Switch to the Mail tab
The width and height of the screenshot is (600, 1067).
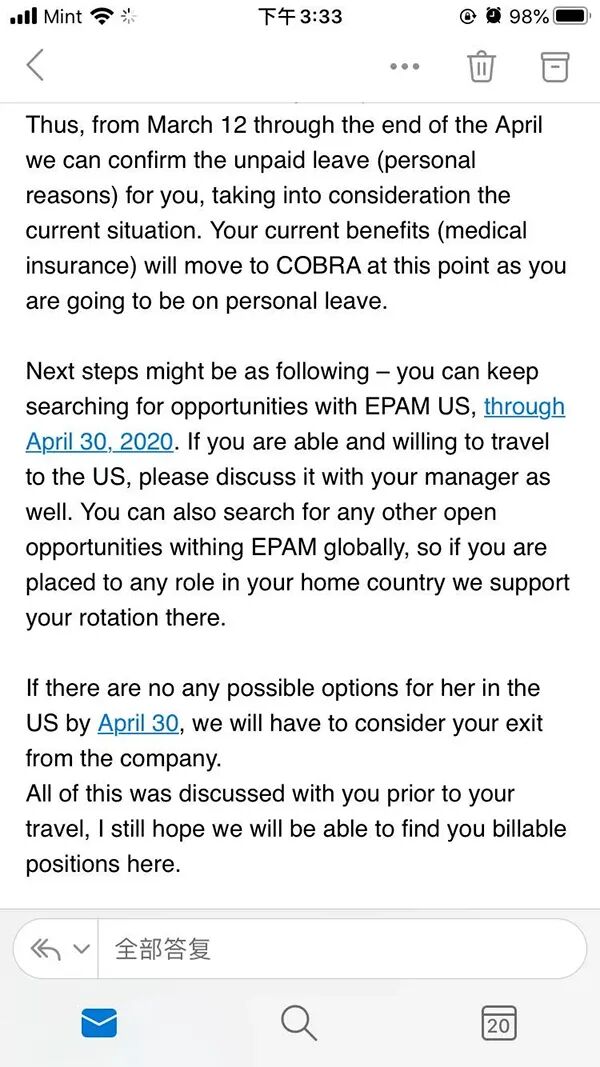pyautogui.click(x=99, y=1023)
